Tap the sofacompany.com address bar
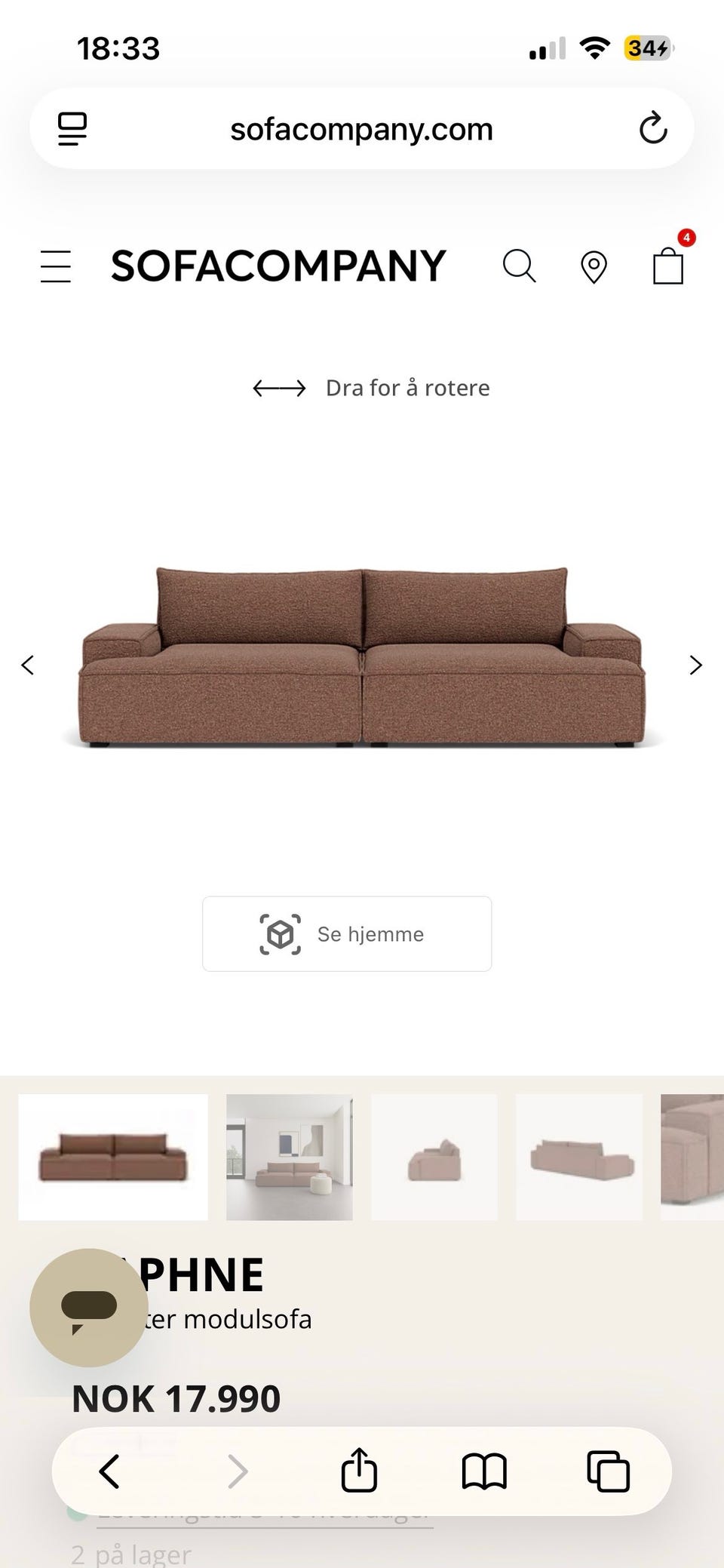 coord(362,128)
